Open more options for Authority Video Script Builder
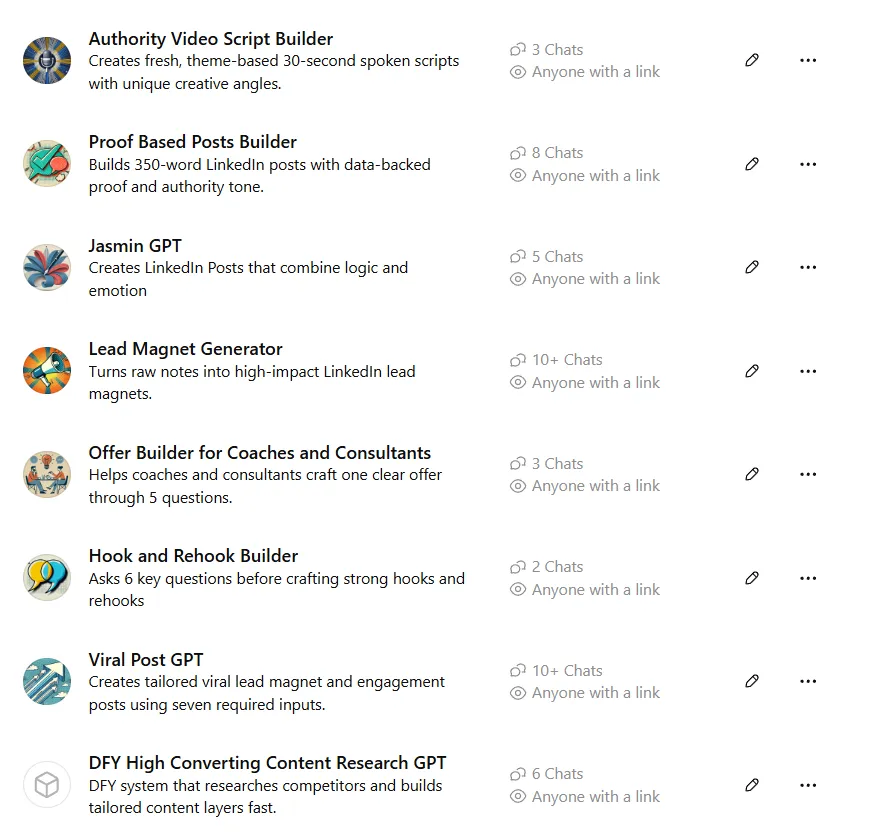This screenshot has height=832, width=880. (x=808, y=60)
